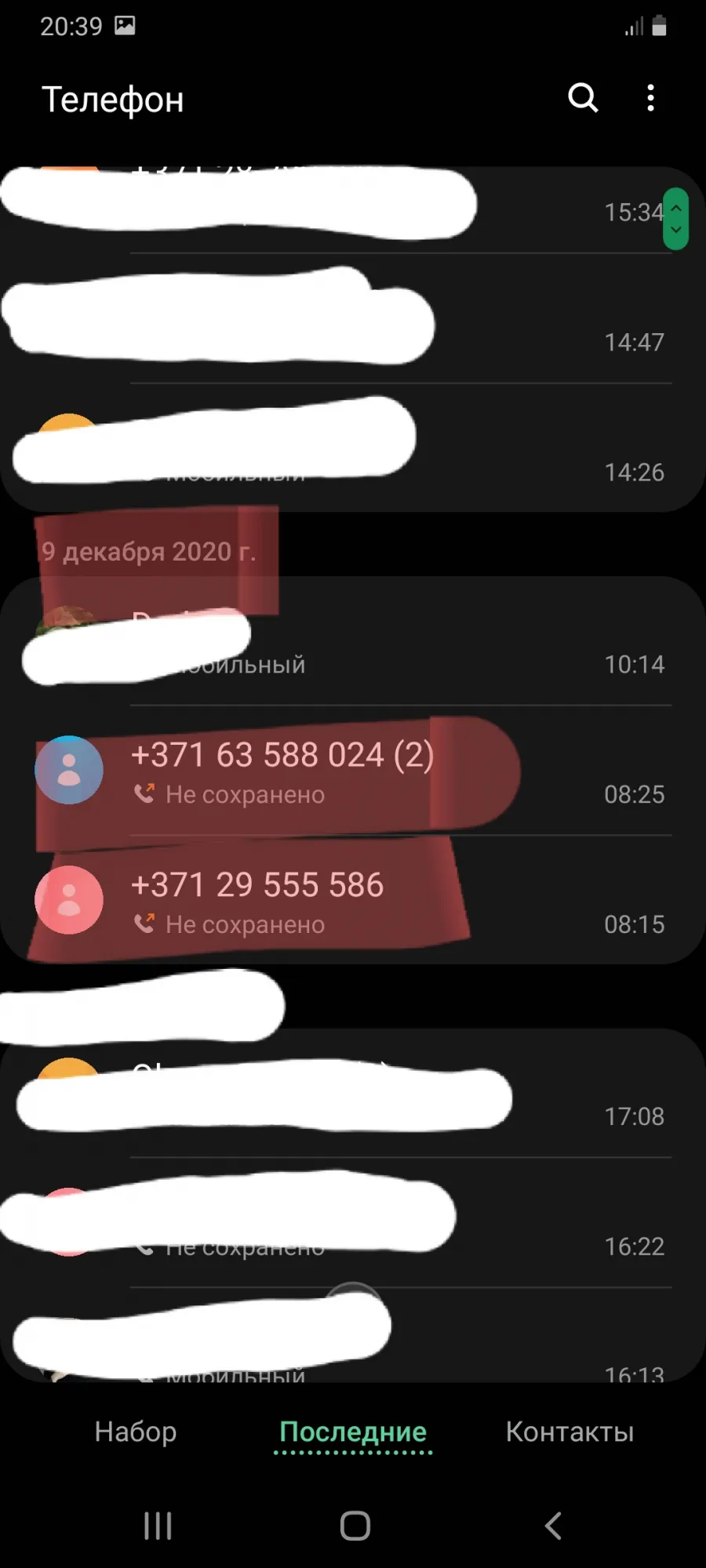Open the call logged at 17:08
The width and height of the screenshot is (706, 1568).
(x=353, y=1094)
